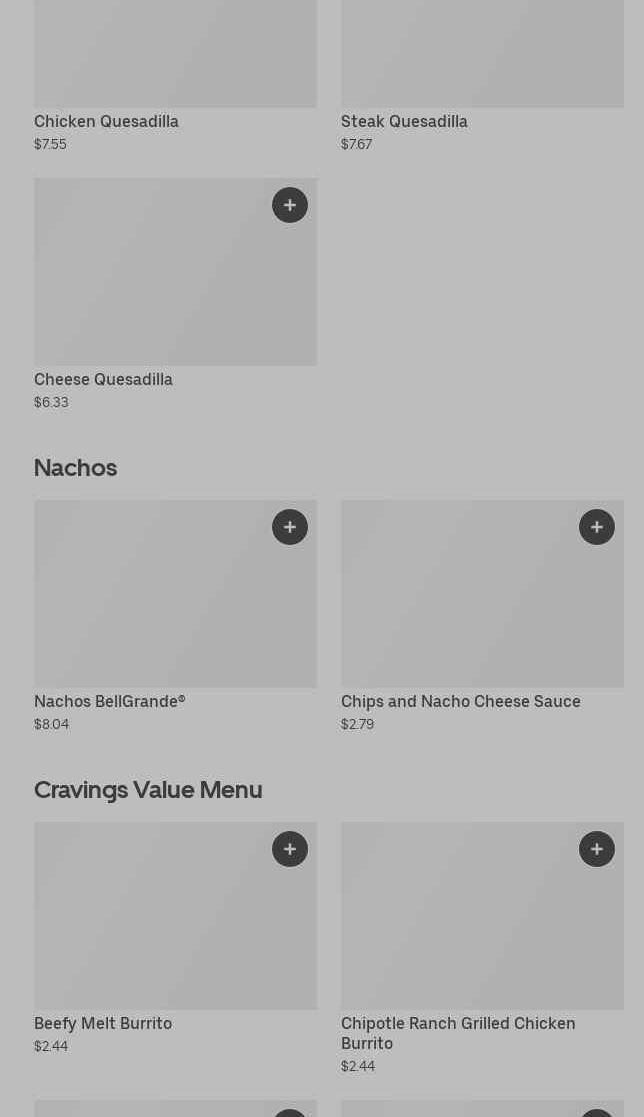Open the Beefy Melt Burrito card
Viewport: 644px width, 1117px height.
175,930
